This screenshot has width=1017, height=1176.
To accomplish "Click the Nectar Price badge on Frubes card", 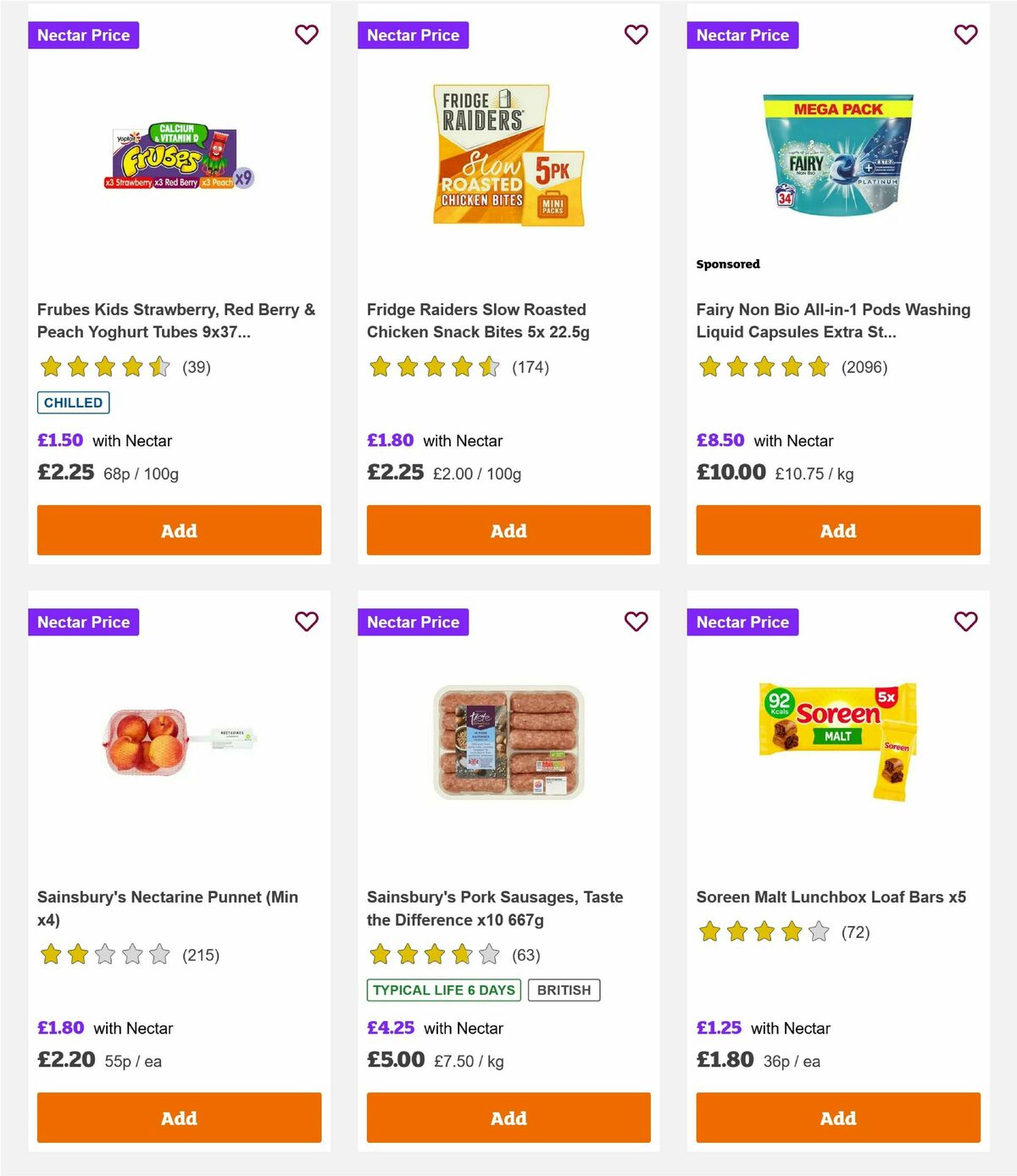I will coord(83,35).
